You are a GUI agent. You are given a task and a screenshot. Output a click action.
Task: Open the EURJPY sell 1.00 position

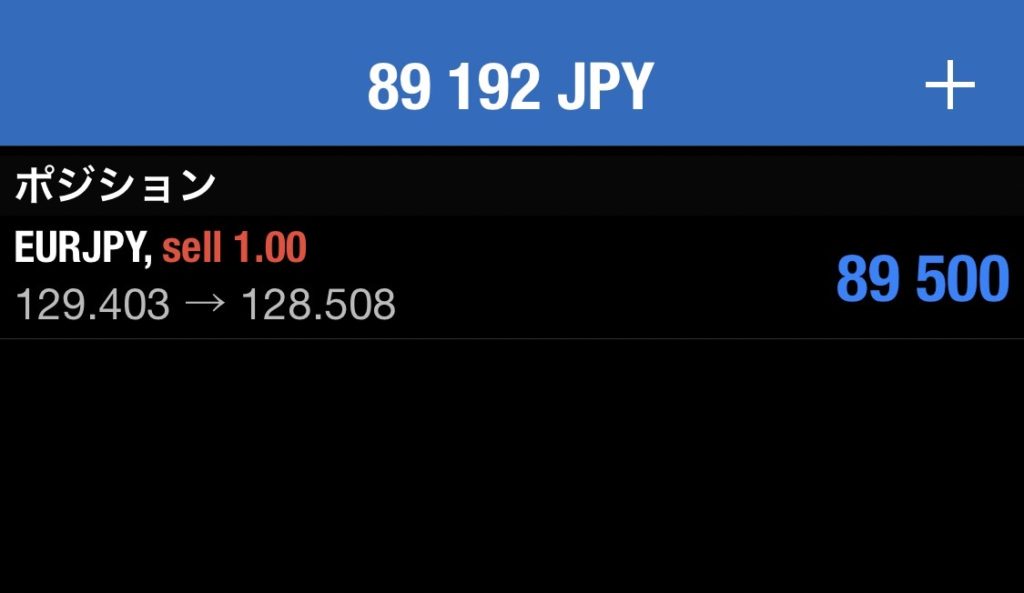coord(510,277)
